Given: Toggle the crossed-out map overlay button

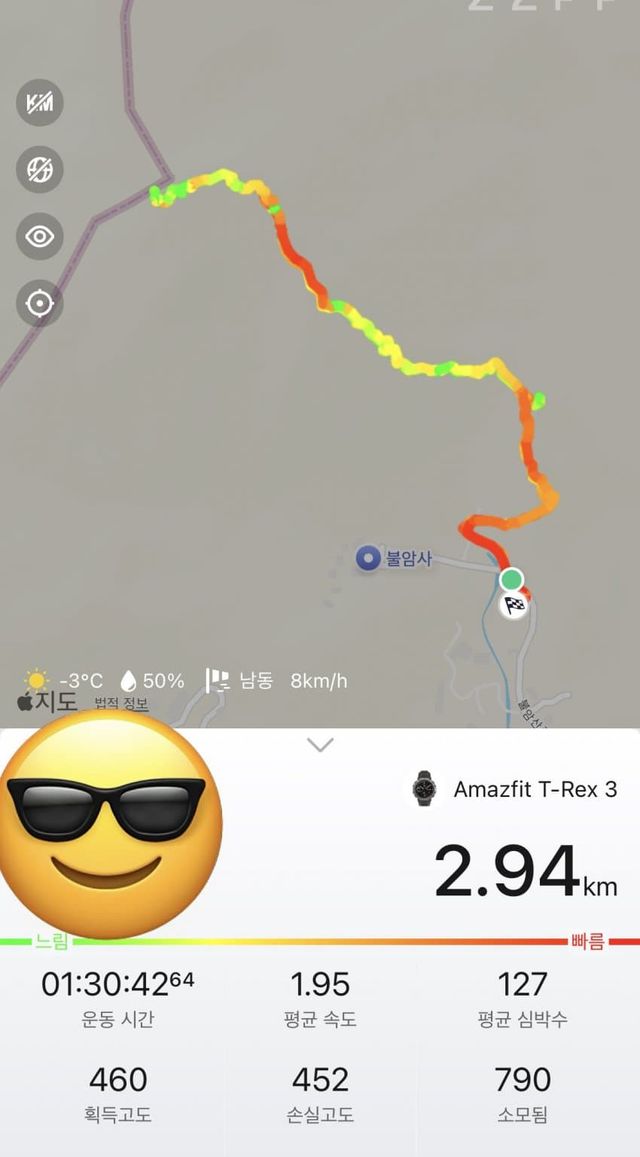Looking at the screenshot, I should (40, 170).
